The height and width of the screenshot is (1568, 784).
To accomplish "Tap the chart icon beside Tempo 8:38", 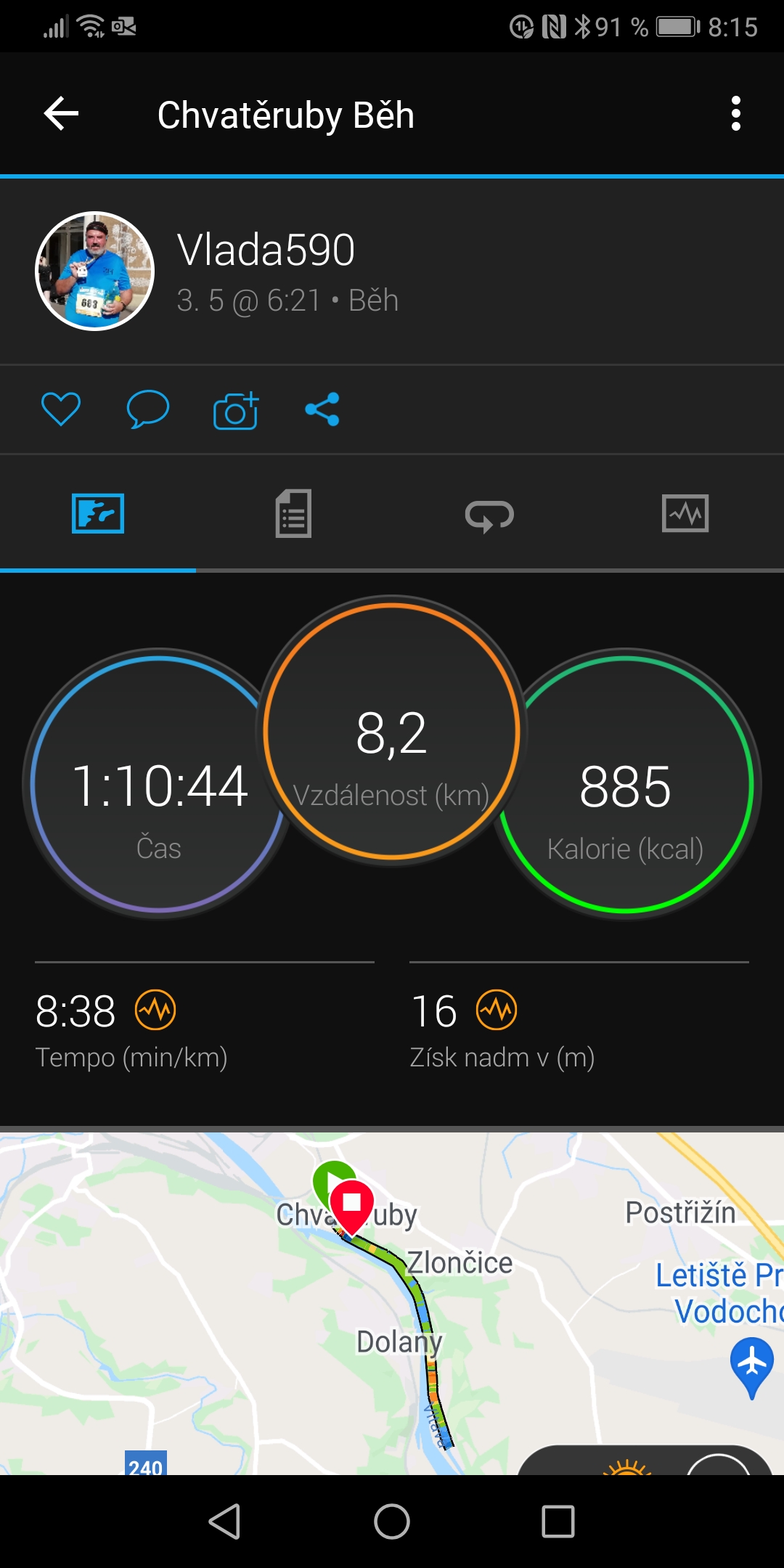I will click(156, 1010).
